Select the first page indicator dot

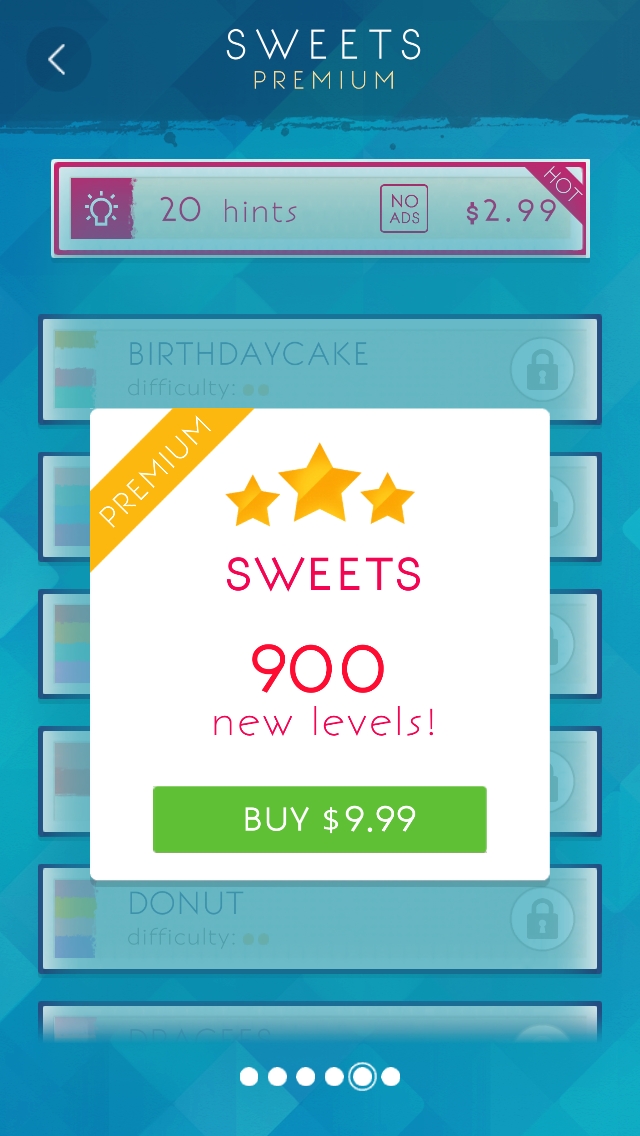tap(249, 1077)
